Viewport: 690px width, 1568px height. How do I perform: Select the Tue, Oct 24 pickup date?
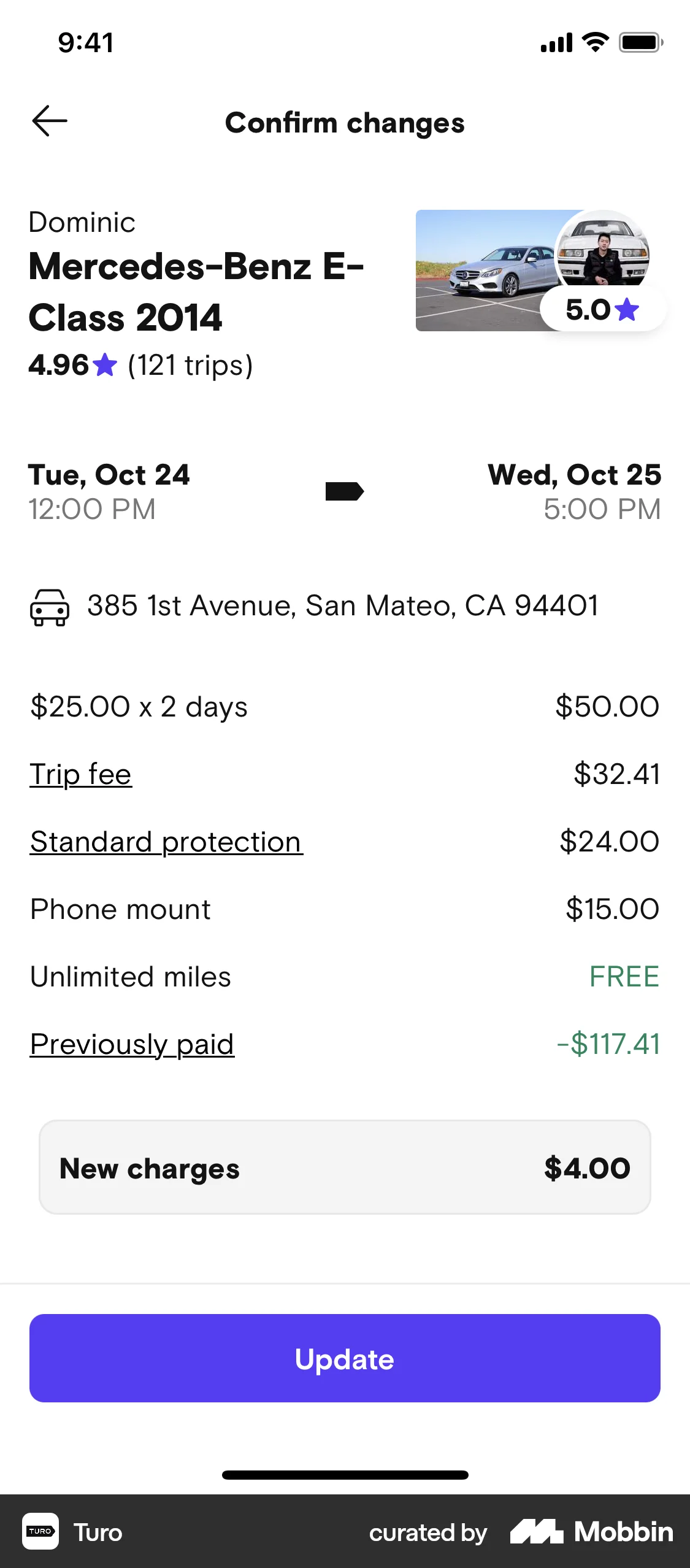pos(109,475)
